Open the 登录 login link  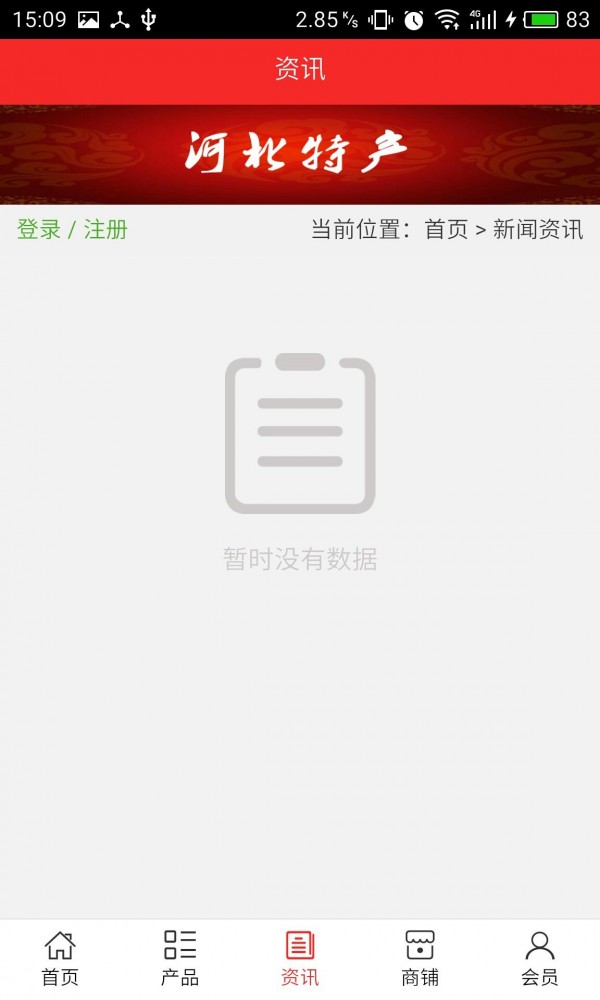point(39,229)
